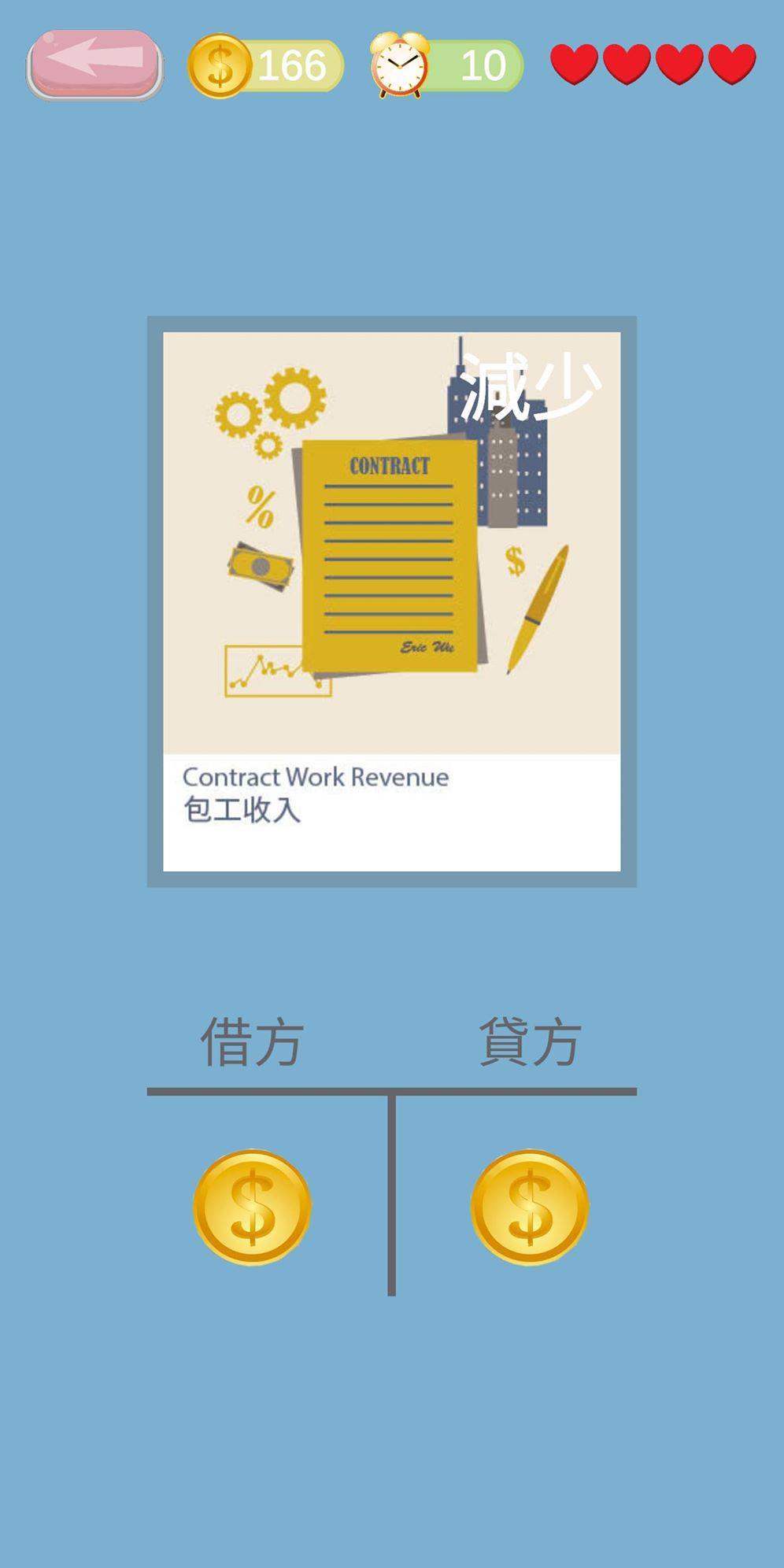This screenshot has height=1568, width=784.
Task: Choose the coin under 貸方 (credit)
Action: (x=530, y=1207)
